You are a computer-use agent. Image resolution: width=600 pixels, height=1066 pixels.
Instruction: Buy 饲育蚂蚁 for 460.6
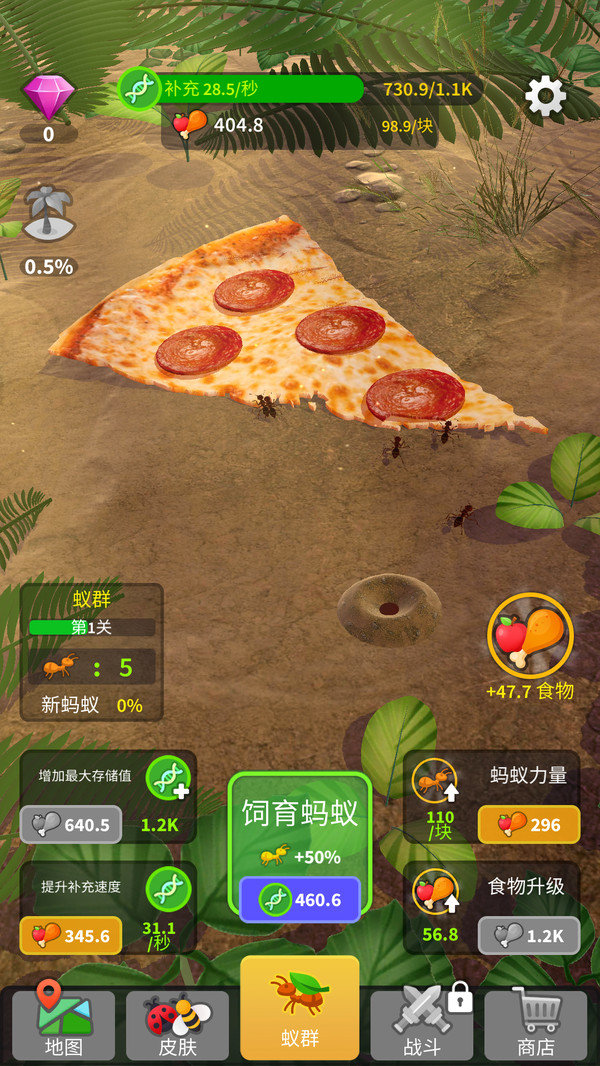[x=300, y=899]
